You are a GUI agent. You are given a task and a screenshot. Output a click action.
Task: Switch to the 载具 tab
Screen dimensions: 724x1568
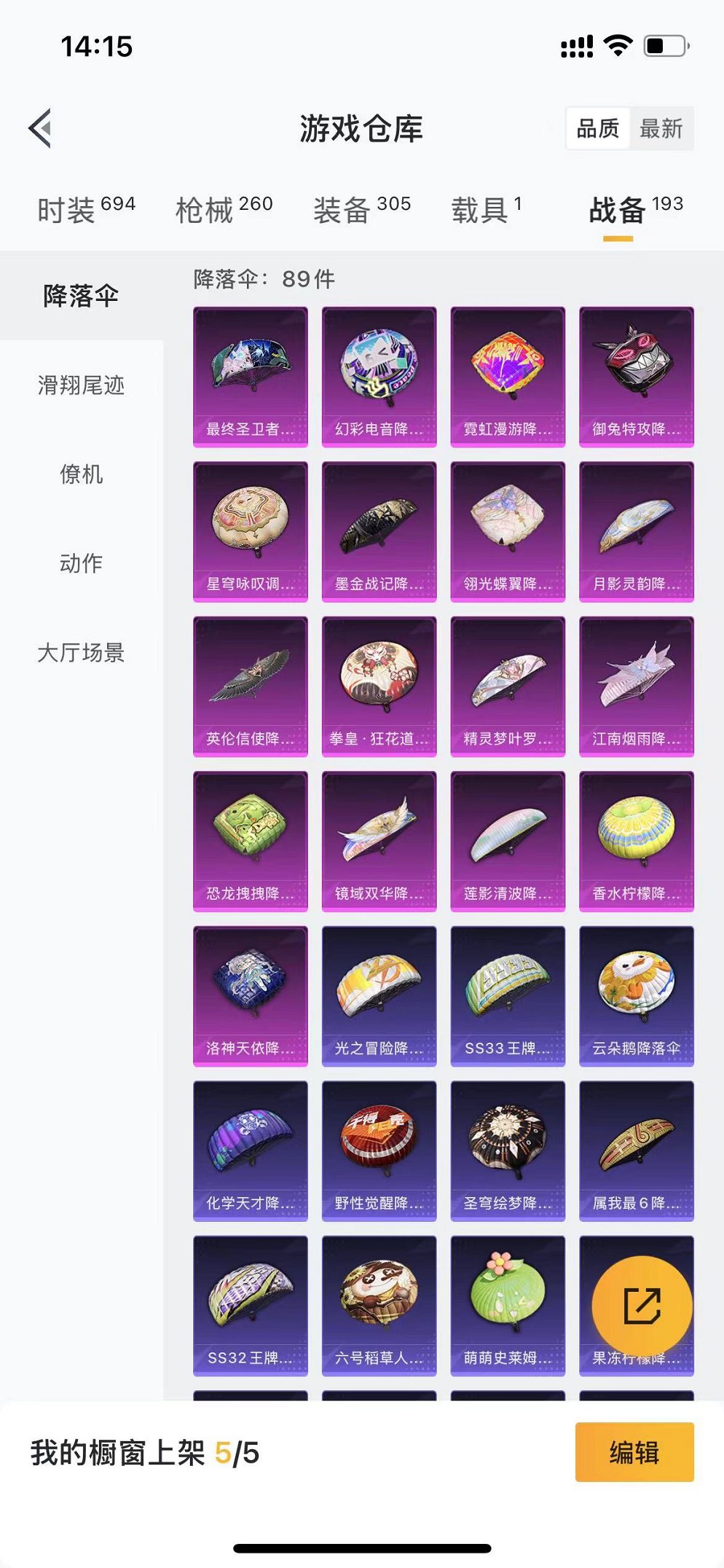487,210
